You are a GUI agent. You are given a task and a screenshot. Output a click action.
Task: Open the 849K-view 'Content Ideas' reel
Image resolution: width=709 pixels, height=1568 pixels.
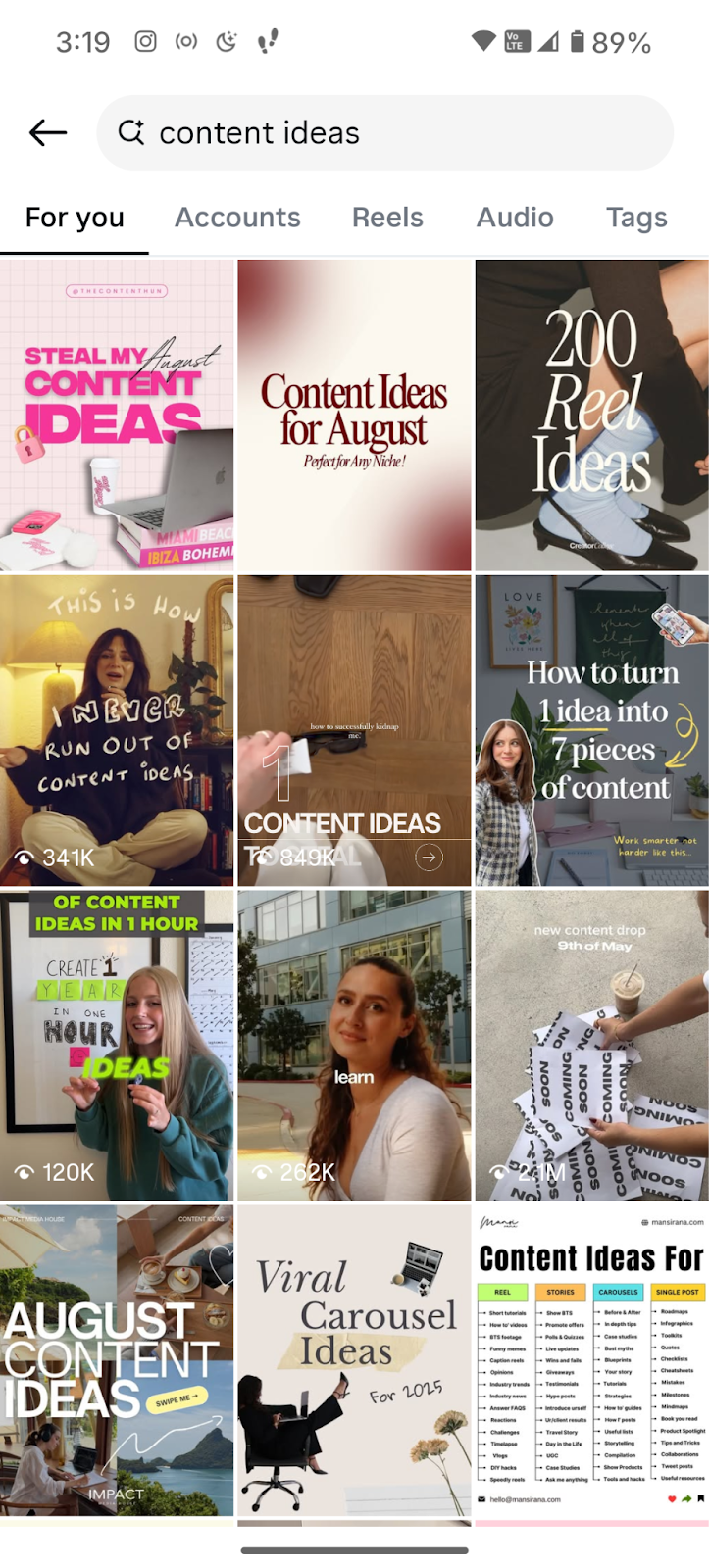point(354,730)
